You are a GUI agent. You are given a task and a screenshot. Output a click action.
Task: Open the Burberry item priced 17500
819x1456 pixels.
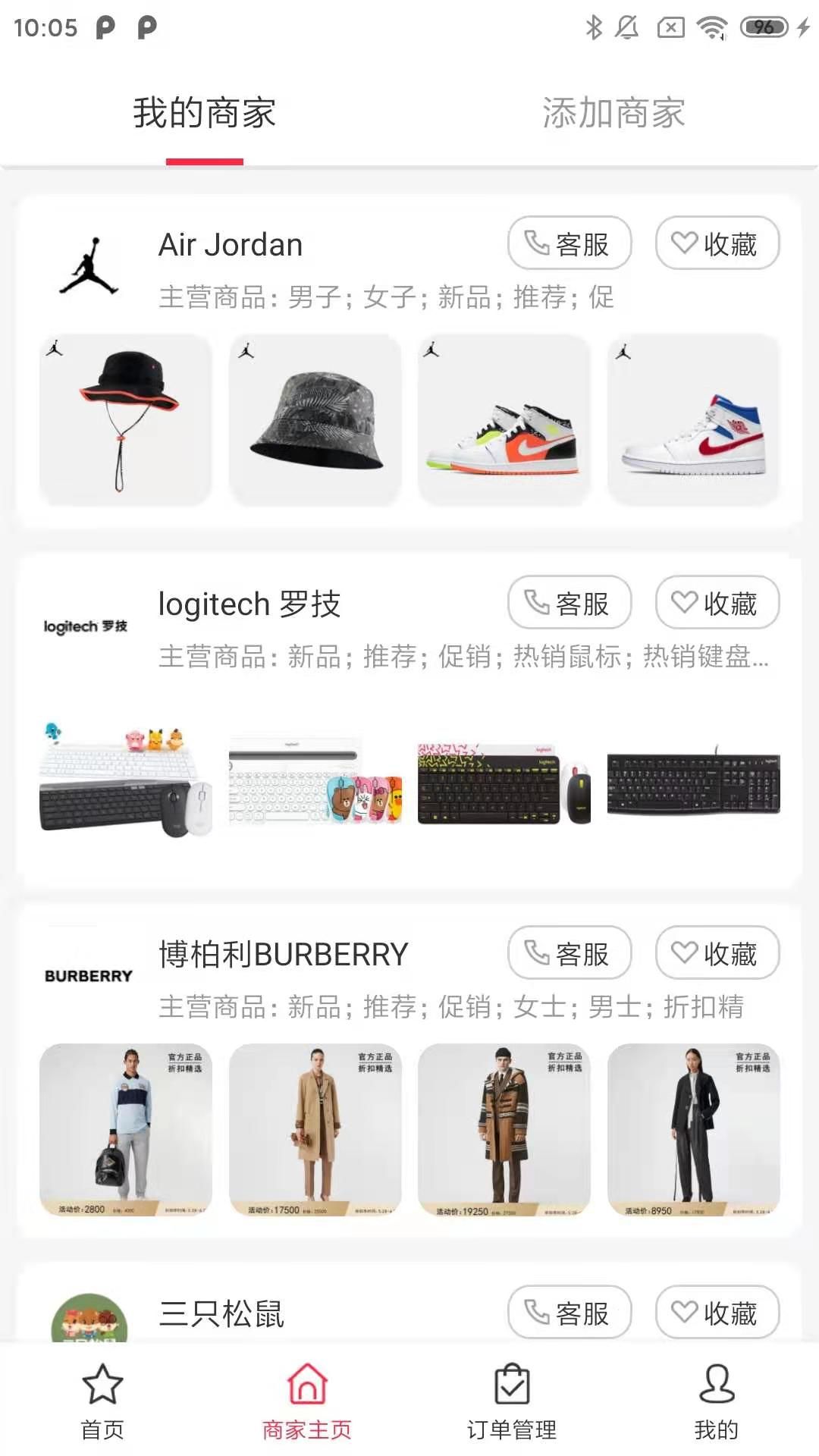[315, 1130]
